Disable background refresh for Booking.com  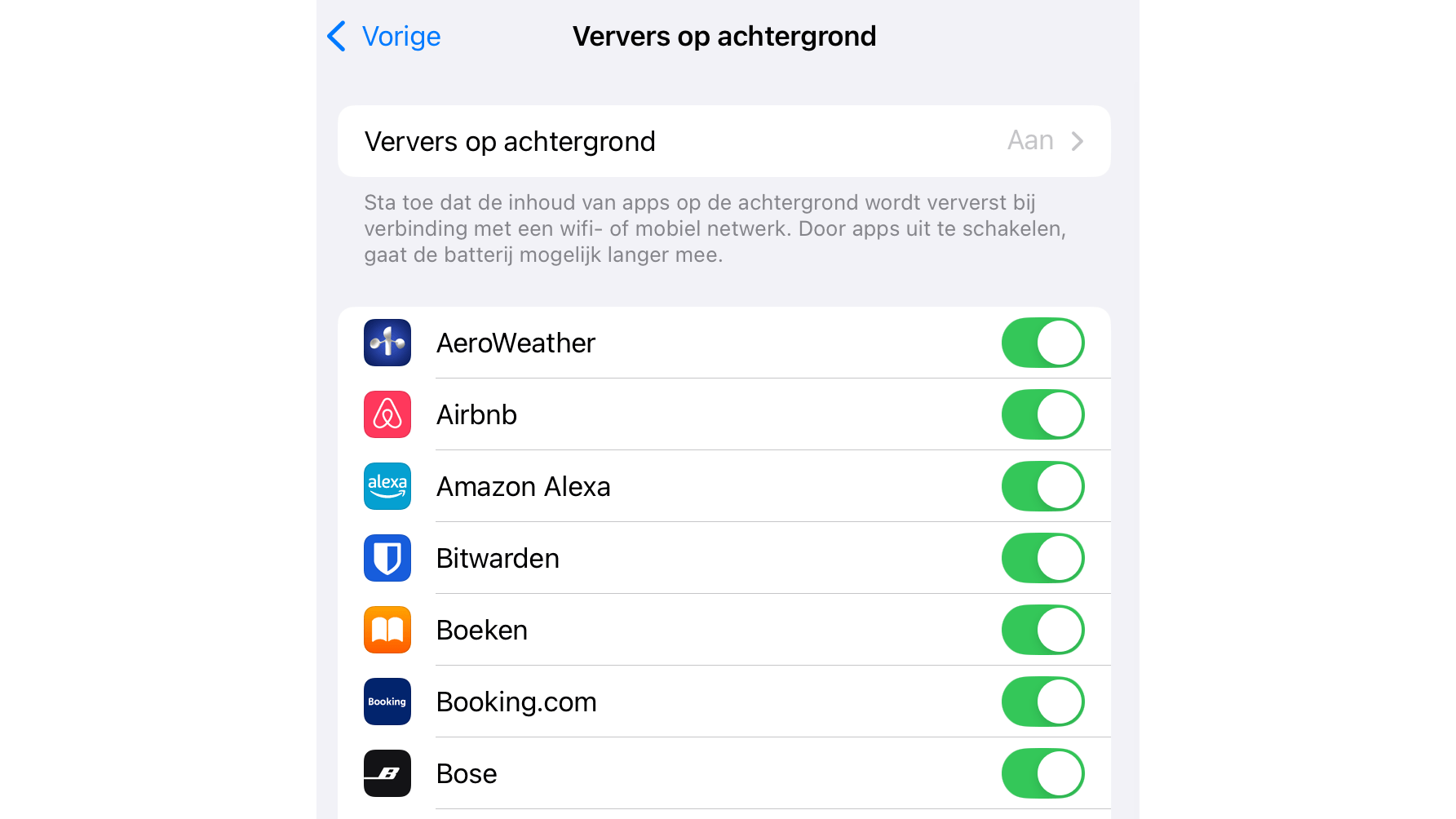pos(1042,702)
